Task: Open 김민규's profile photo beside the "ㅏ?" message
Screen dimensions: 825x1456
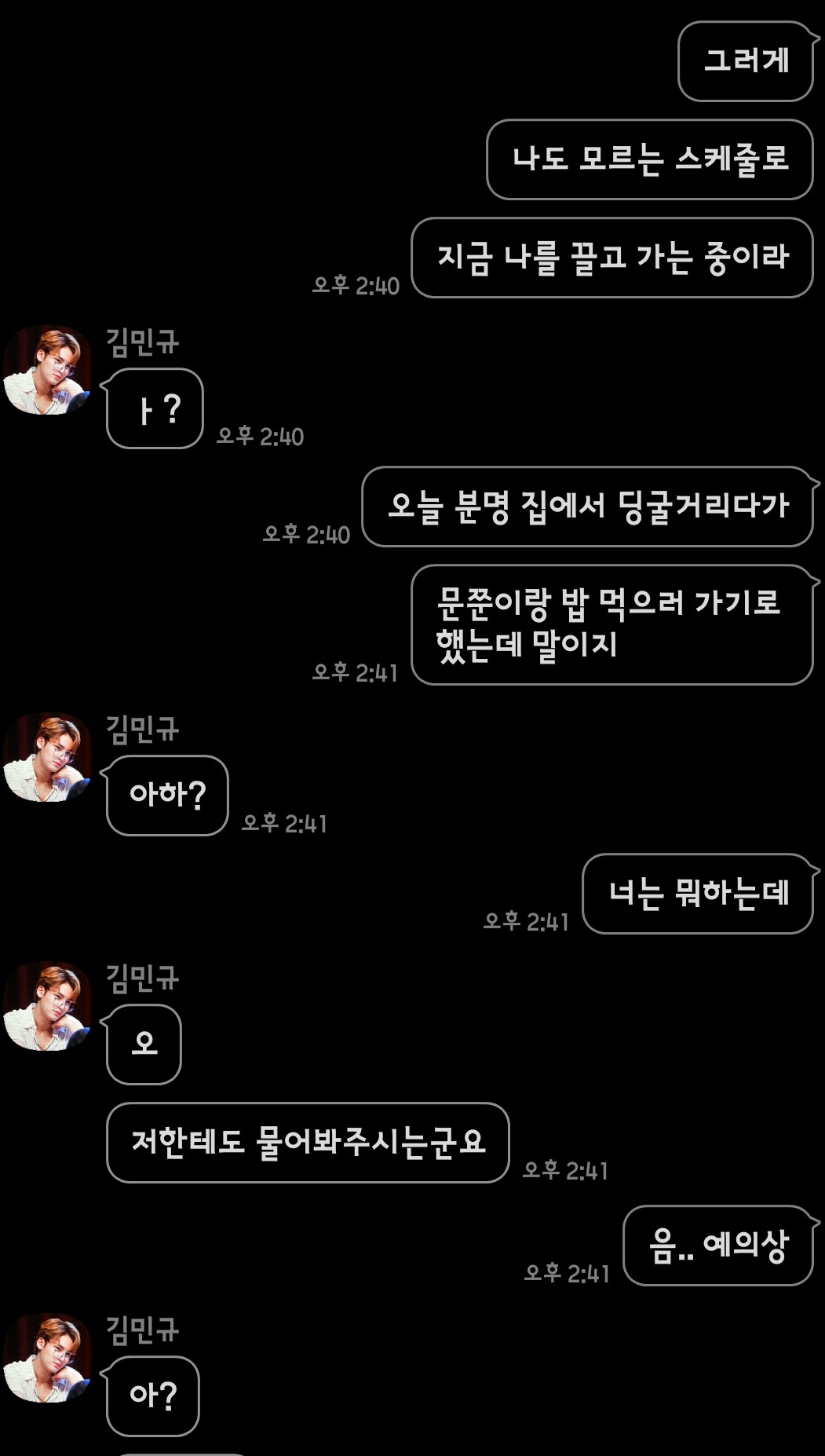Action: (48, 370)
